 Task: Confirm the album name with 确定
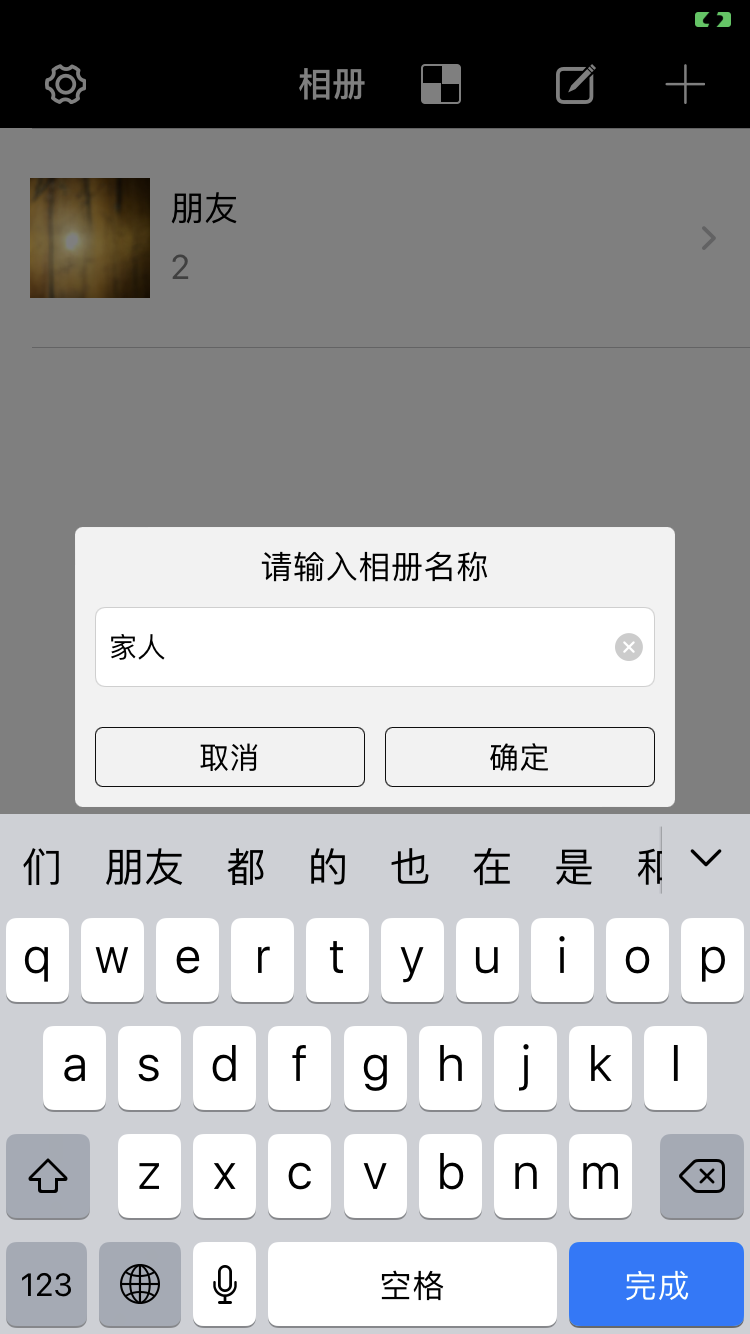click(519, 757)
